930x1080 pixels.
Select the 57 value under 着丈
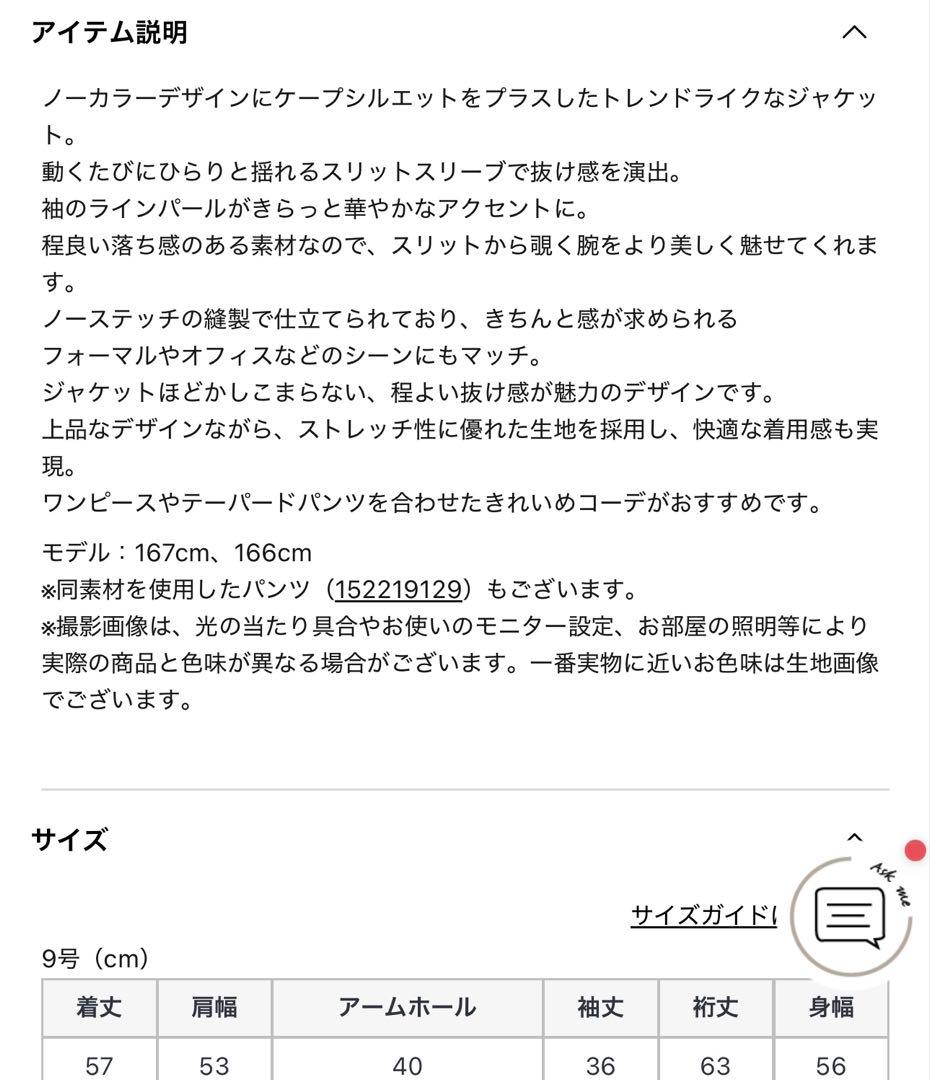(97, 1064)
